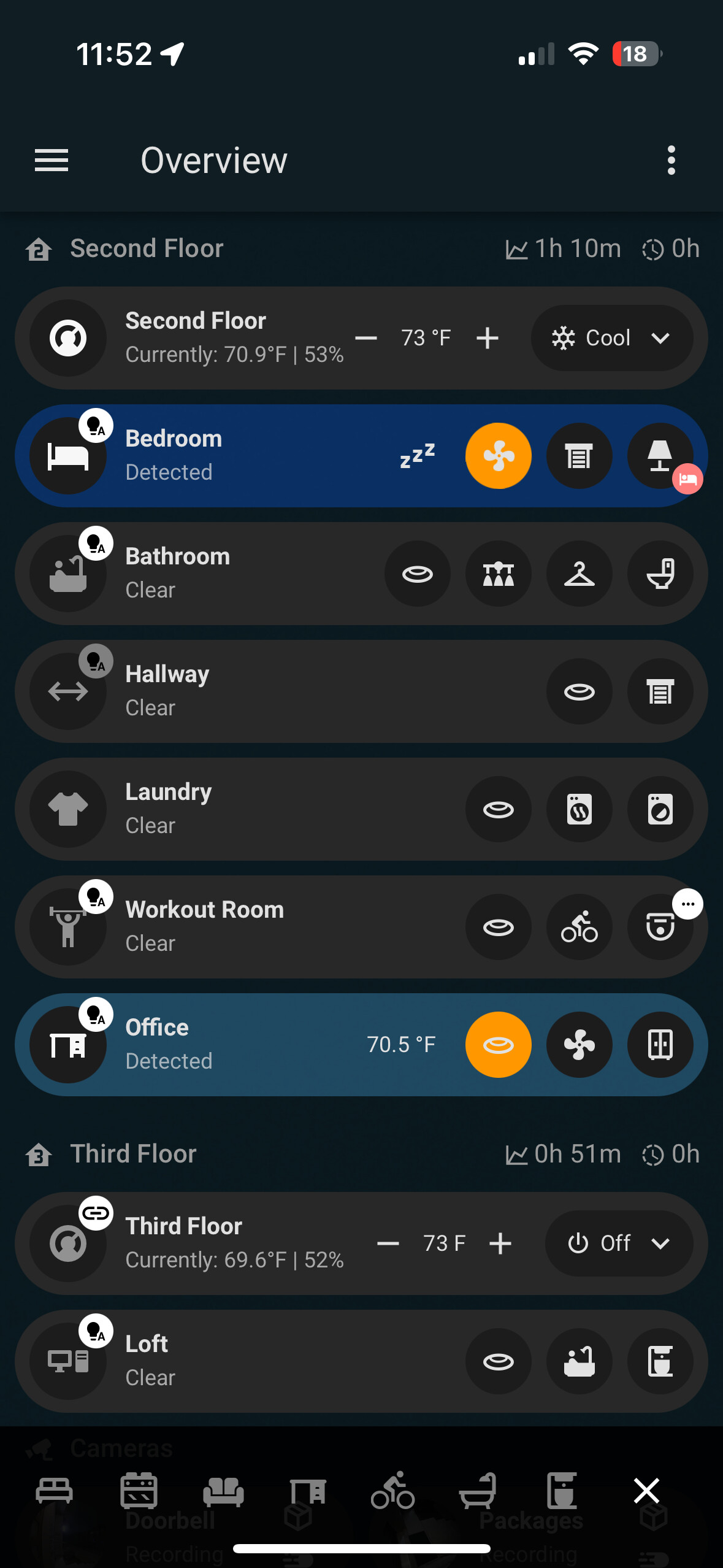Toggle the Laundry dryer
723x1568 pixels.
point(660,809)
